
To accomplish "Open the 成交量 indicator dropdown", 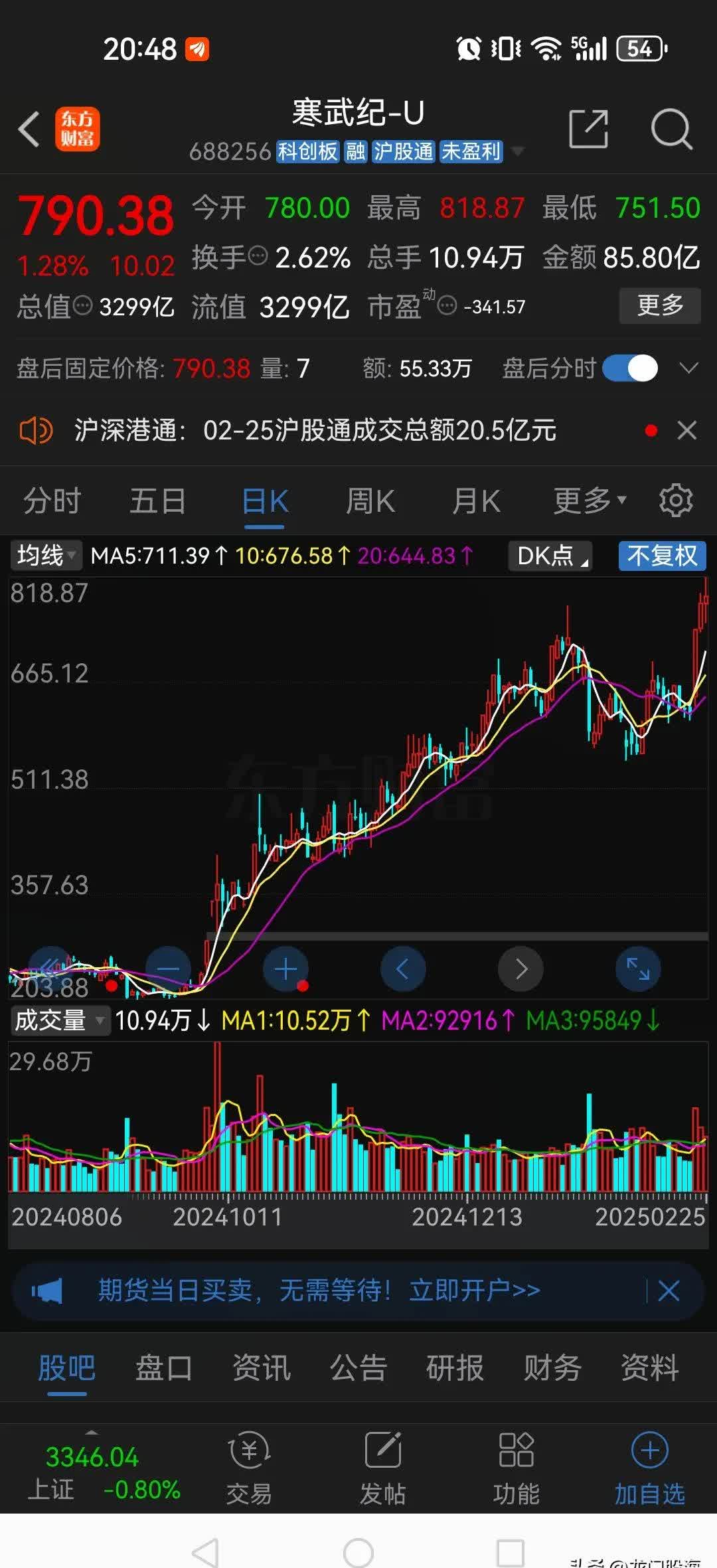I will [x=58, y=1021].
